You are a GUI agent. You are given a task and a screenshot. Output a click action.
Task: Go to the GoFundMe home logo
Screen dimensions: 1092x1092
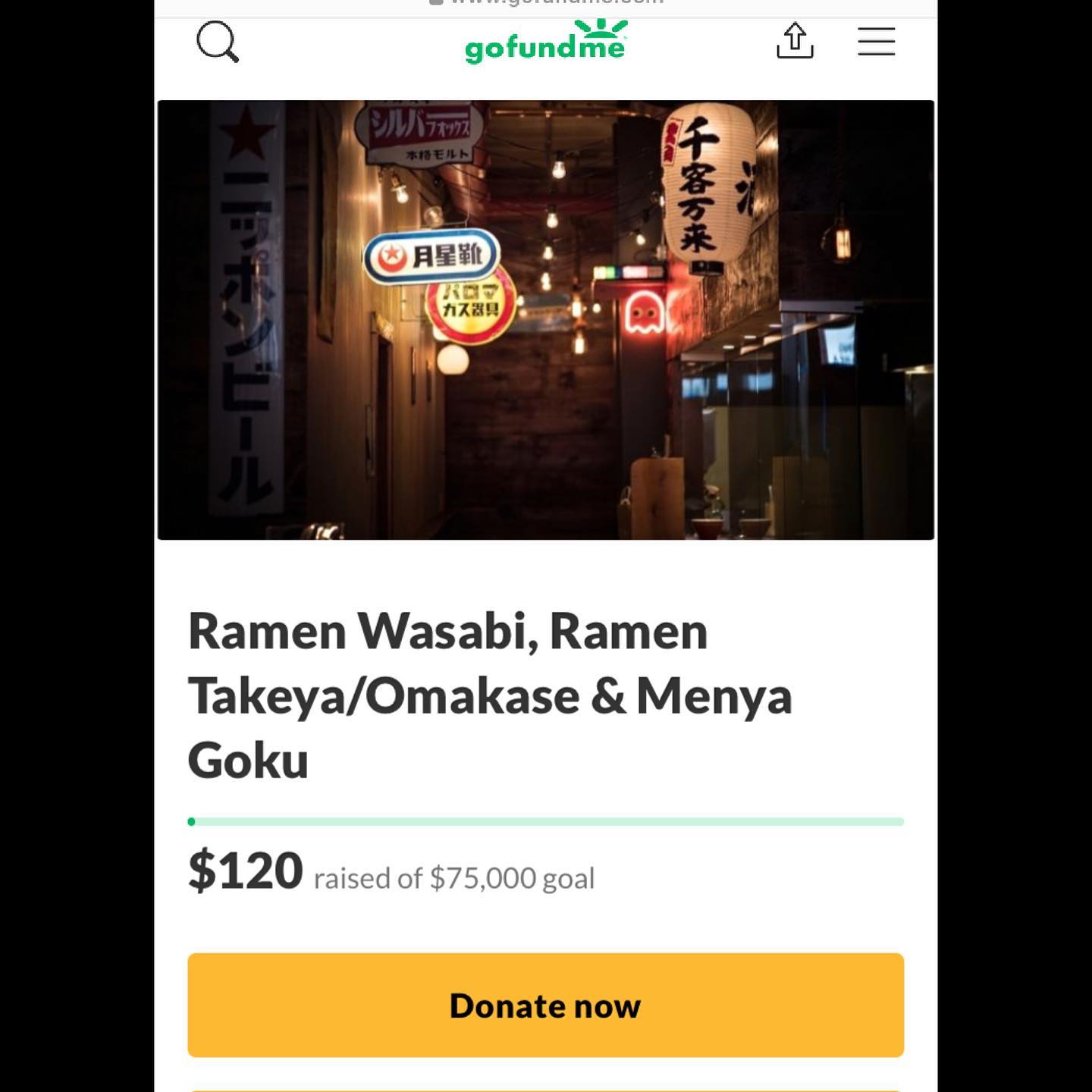(x=545, y=44)
